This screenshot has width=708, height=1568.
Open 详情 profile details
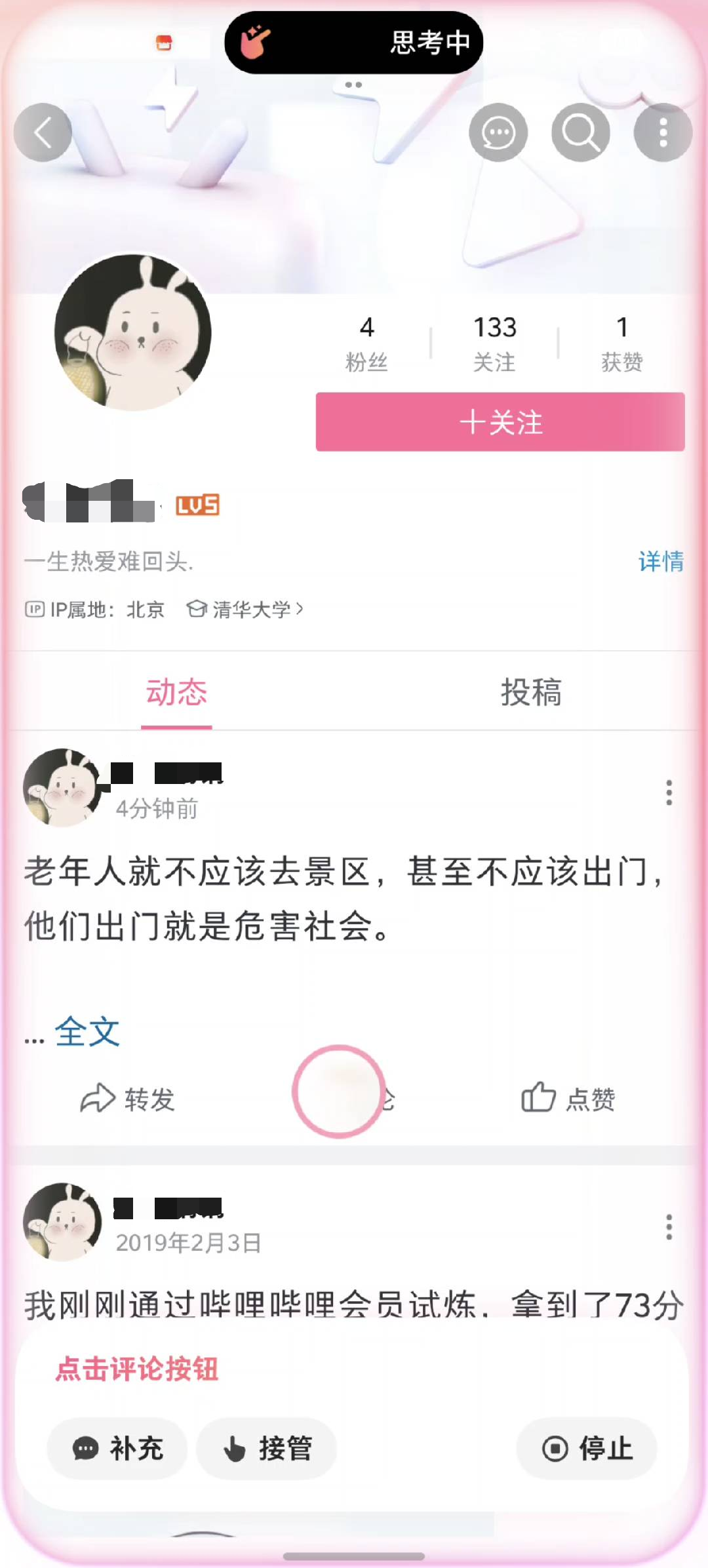(661, 562)
